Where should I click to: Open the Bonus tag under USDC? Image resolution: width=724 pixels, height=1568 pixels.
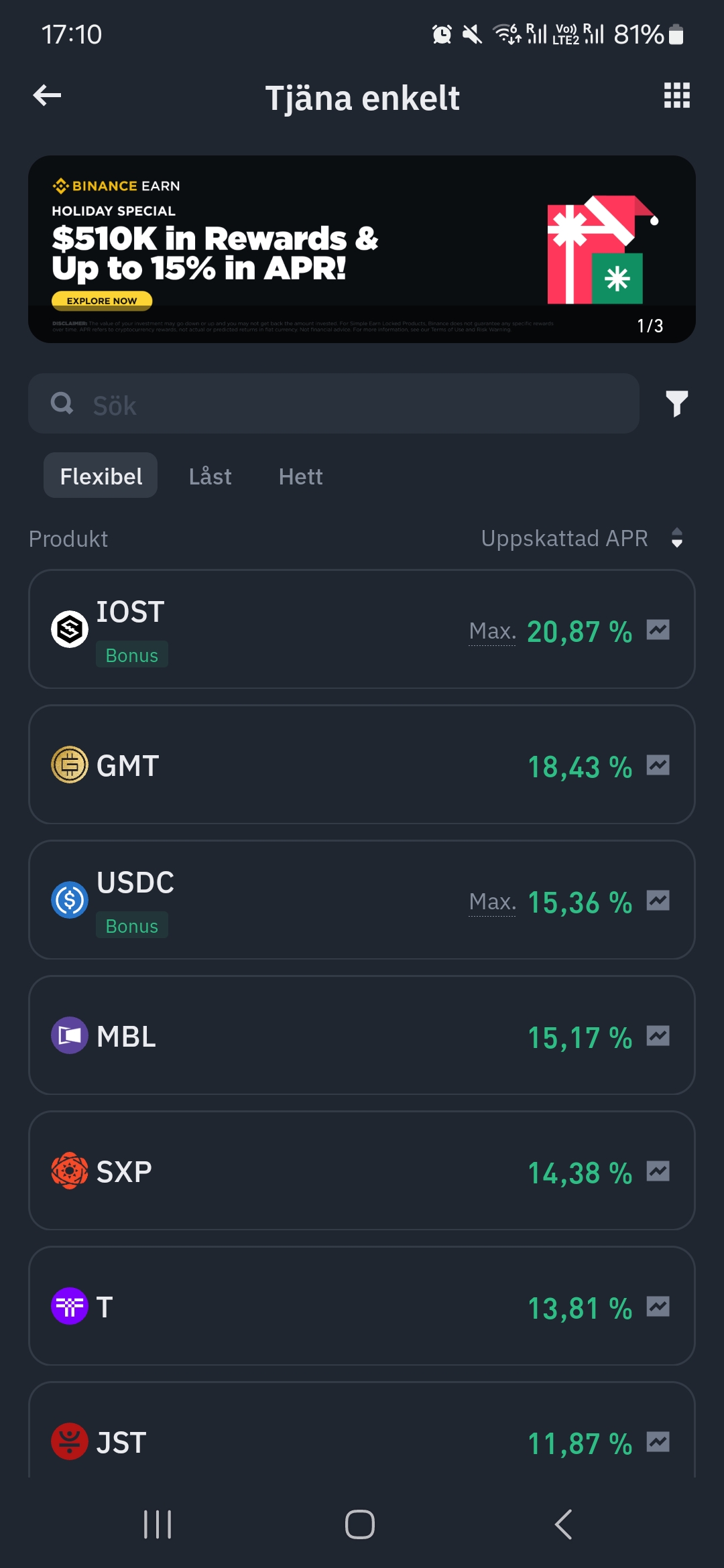point(132,925)
